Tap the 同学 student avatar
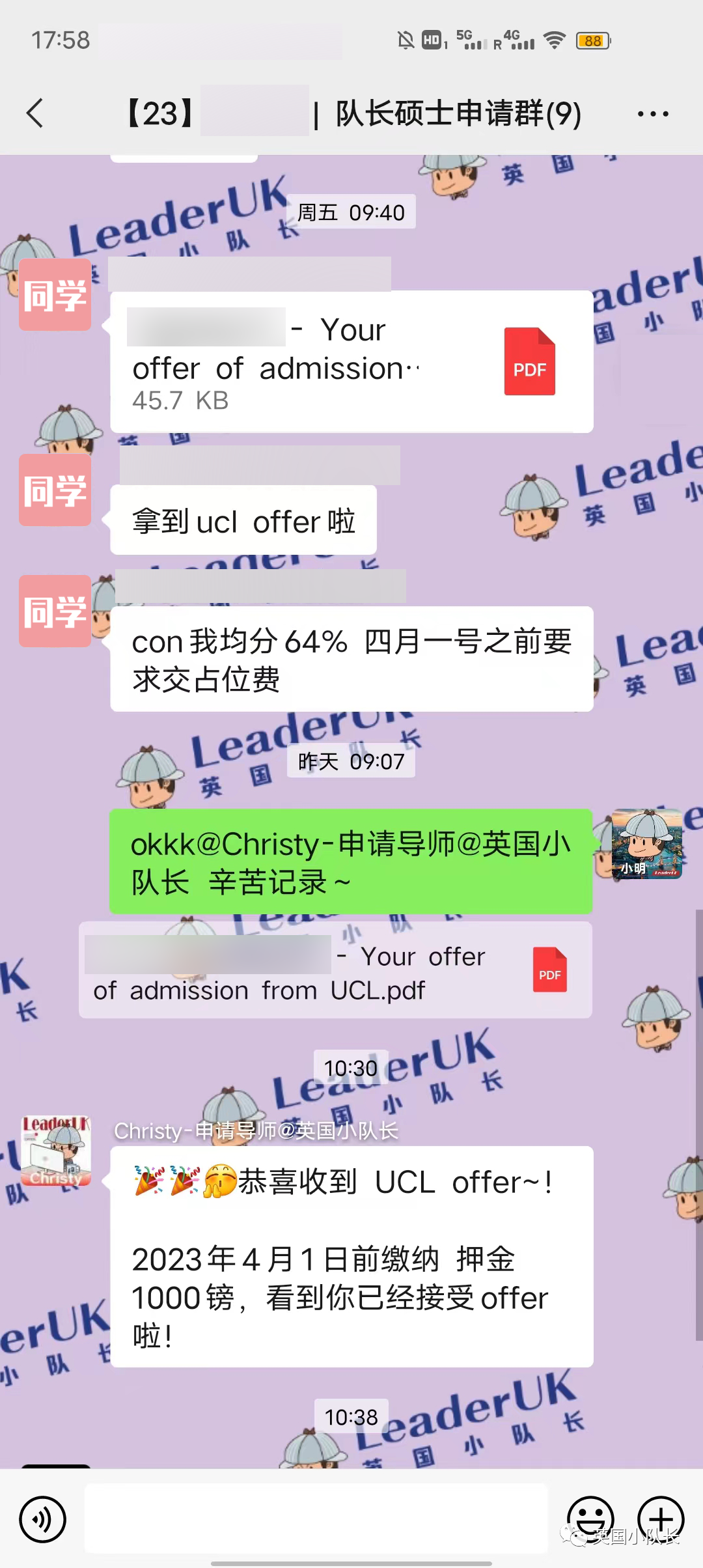 click(55, 296)
